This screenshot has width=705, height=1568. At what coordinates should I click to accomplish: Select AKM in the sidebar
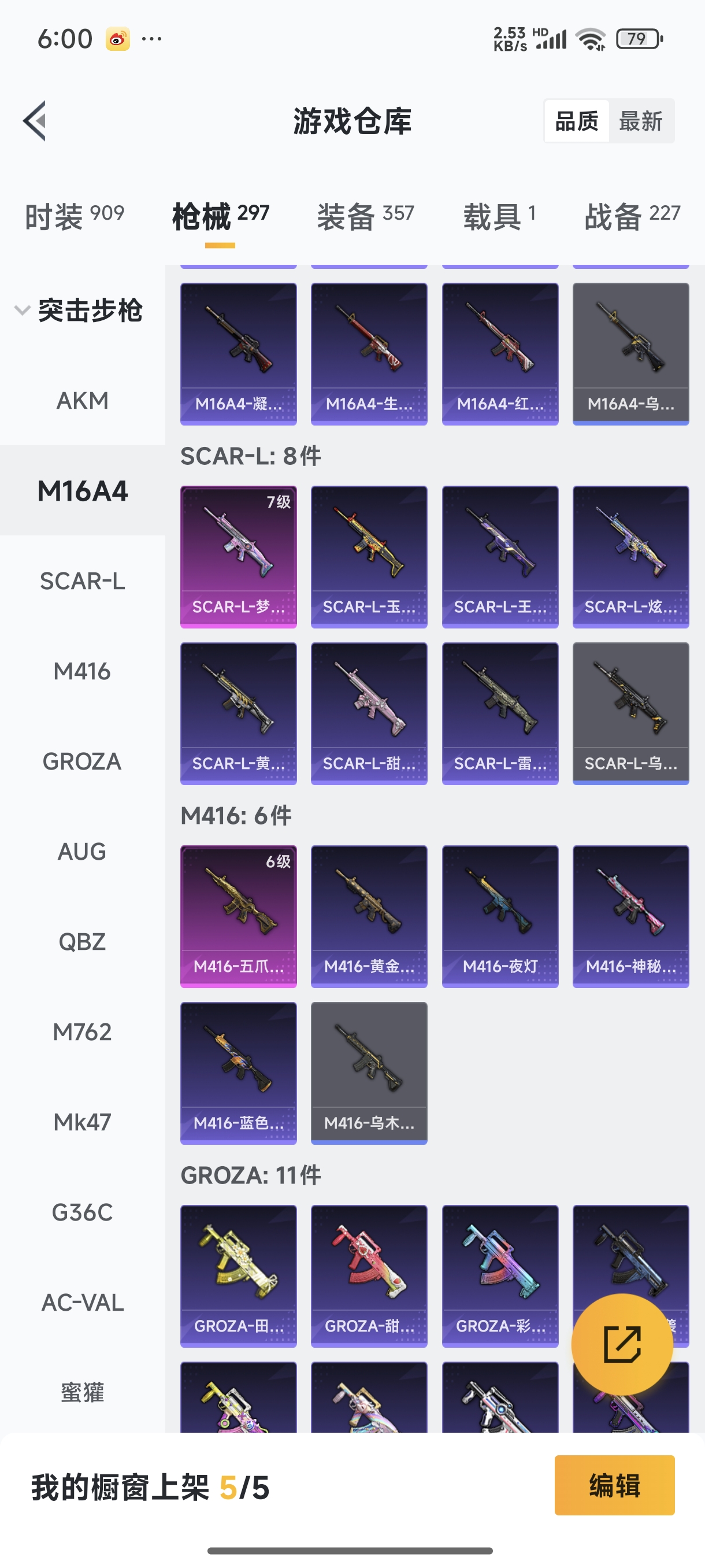click(82, 401)
